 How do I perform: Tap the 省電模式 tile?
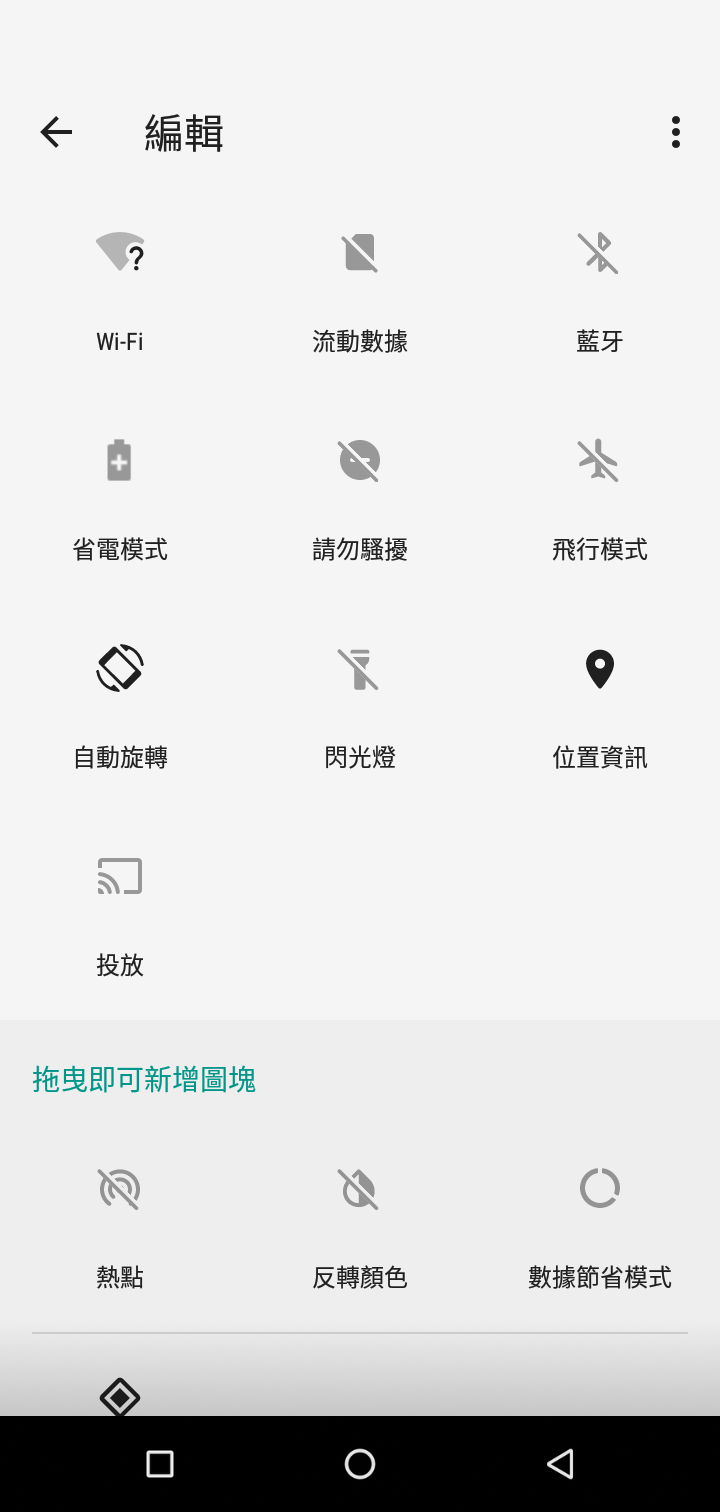click(x=120, y=500)
